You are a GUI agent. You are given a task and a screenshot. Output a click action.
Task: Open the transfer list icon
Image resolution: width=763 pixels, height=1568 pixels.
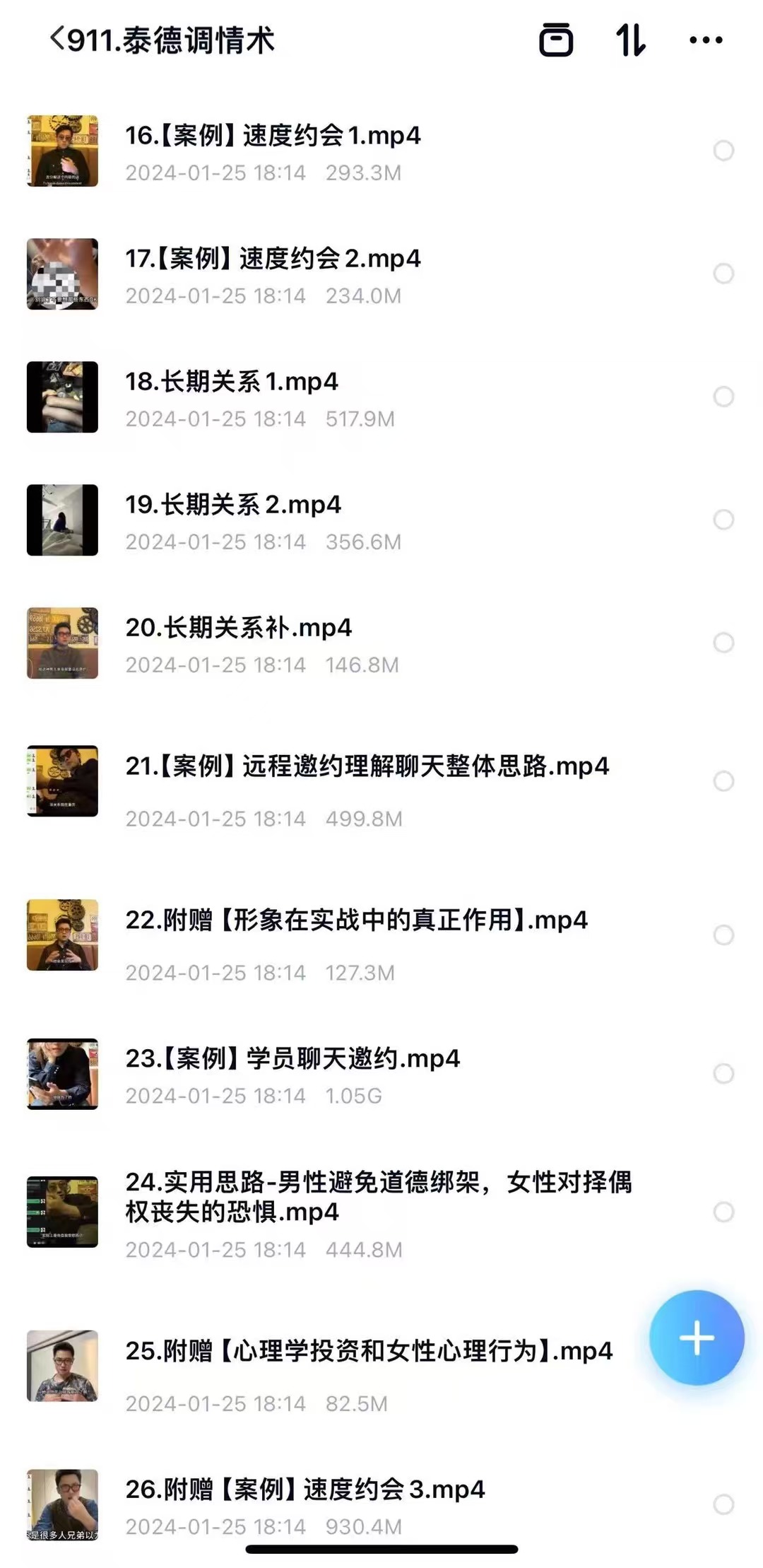[x=556, y=40]
